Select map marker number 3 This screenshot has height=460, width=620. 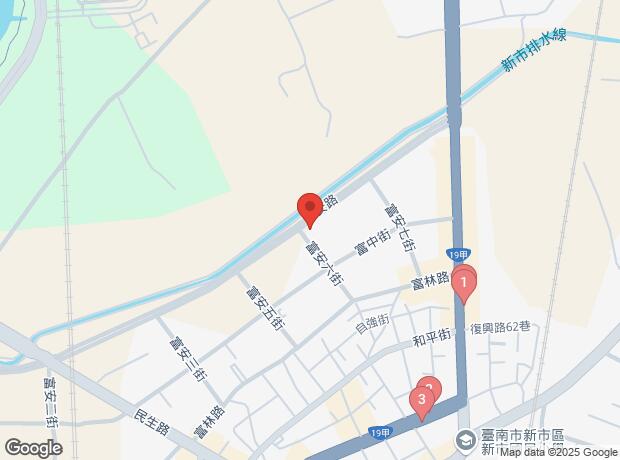point(422,404)
